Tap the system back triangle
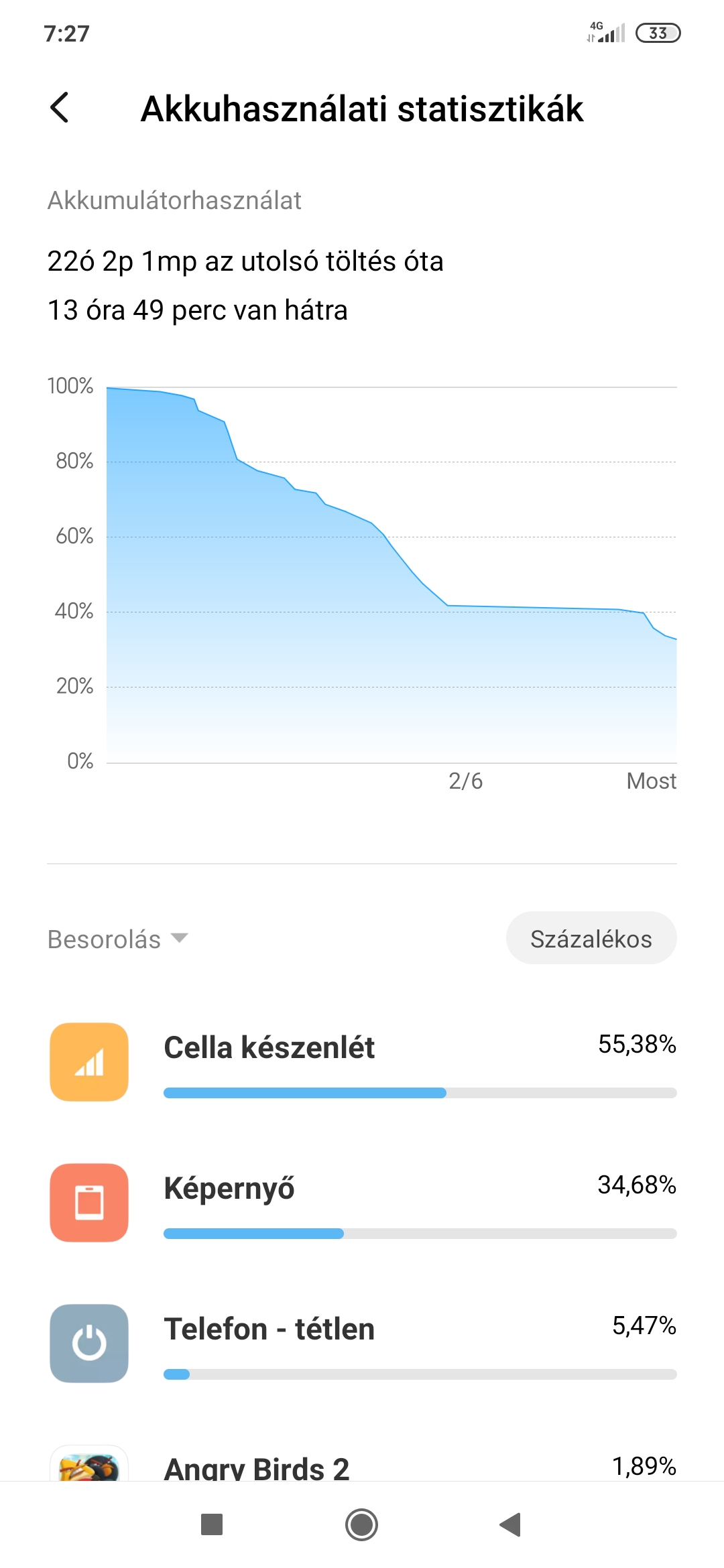This screenshot has height=1568, width=724. point(510,1524)
